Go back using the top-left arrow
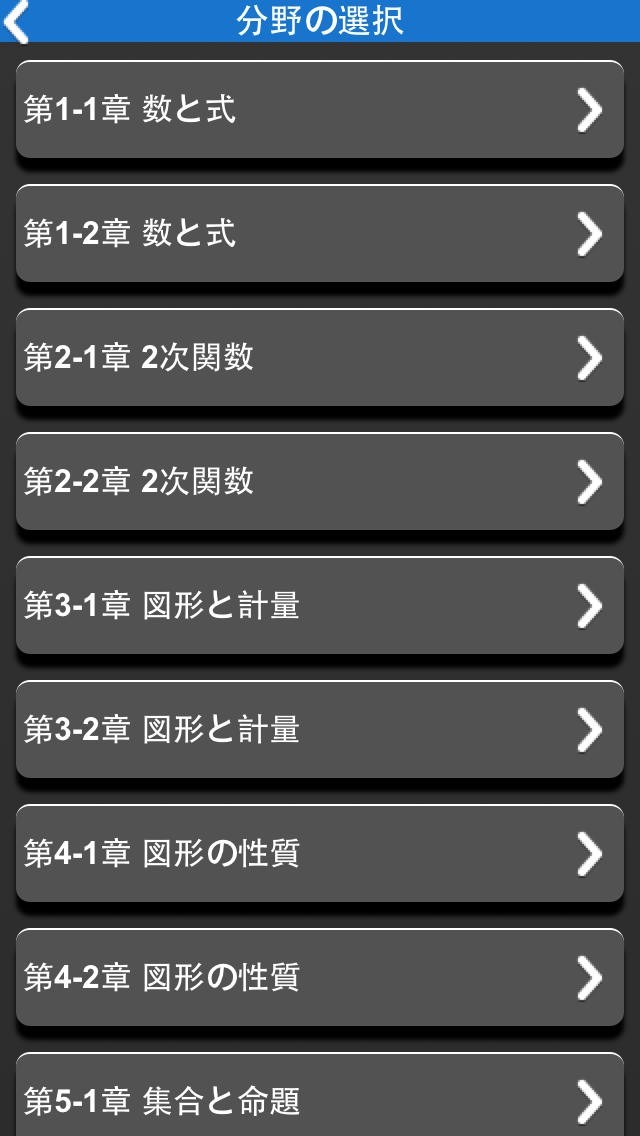 coord(17,21)
